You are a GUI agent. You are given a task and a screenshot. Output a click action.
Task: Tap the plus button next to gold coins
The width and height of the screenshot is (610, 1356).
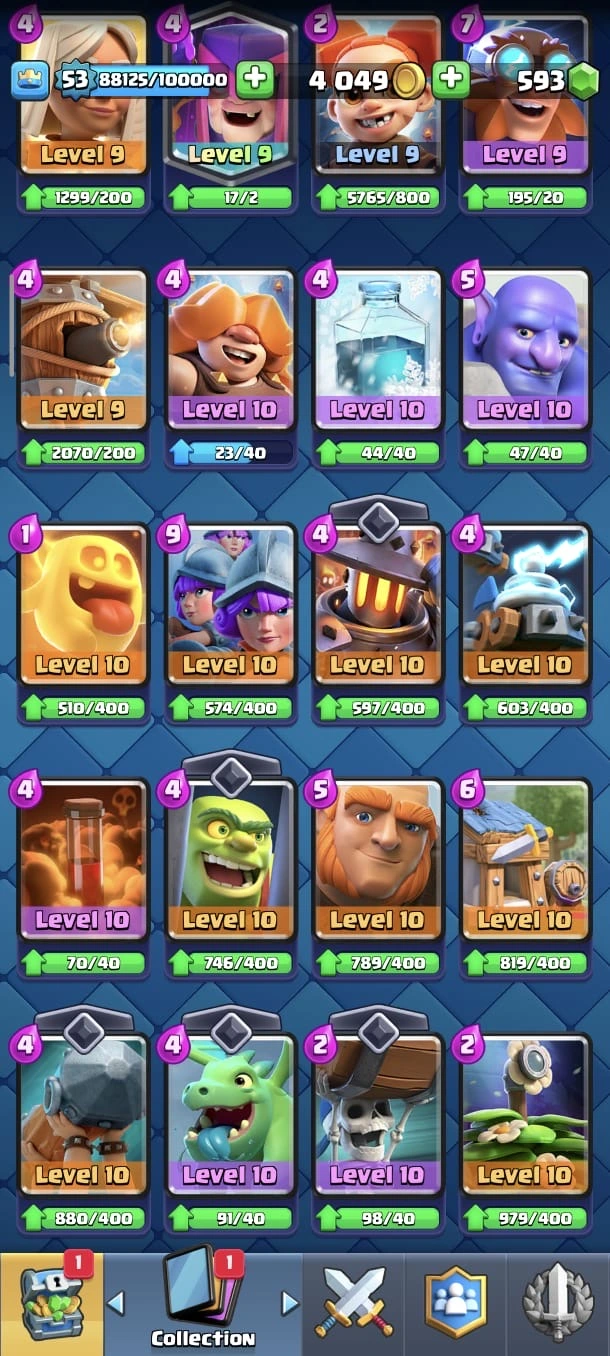[451, 80]
